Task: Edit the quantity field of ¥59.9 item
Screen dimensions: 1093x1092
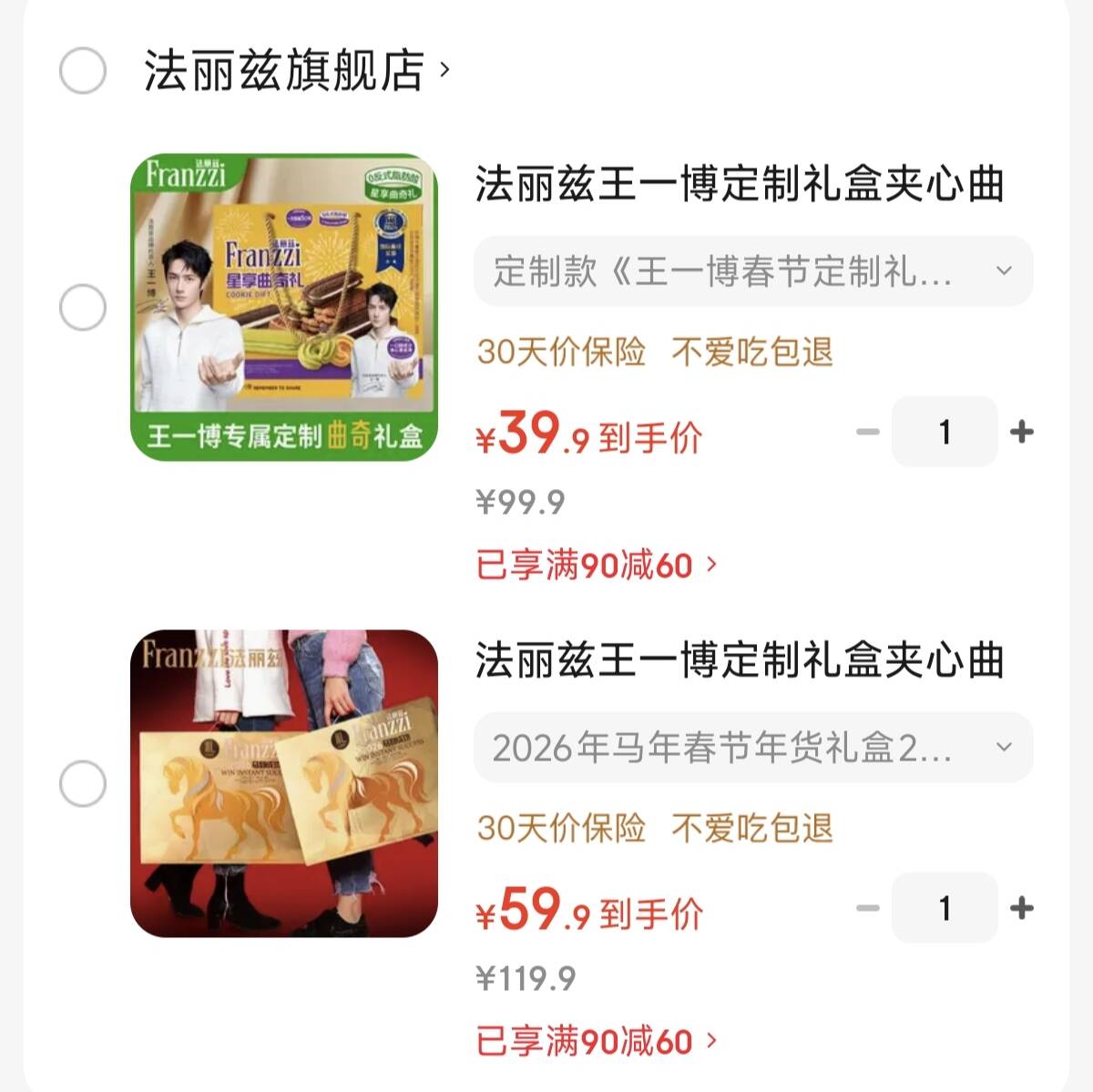Action: click(x=945, y=908)
